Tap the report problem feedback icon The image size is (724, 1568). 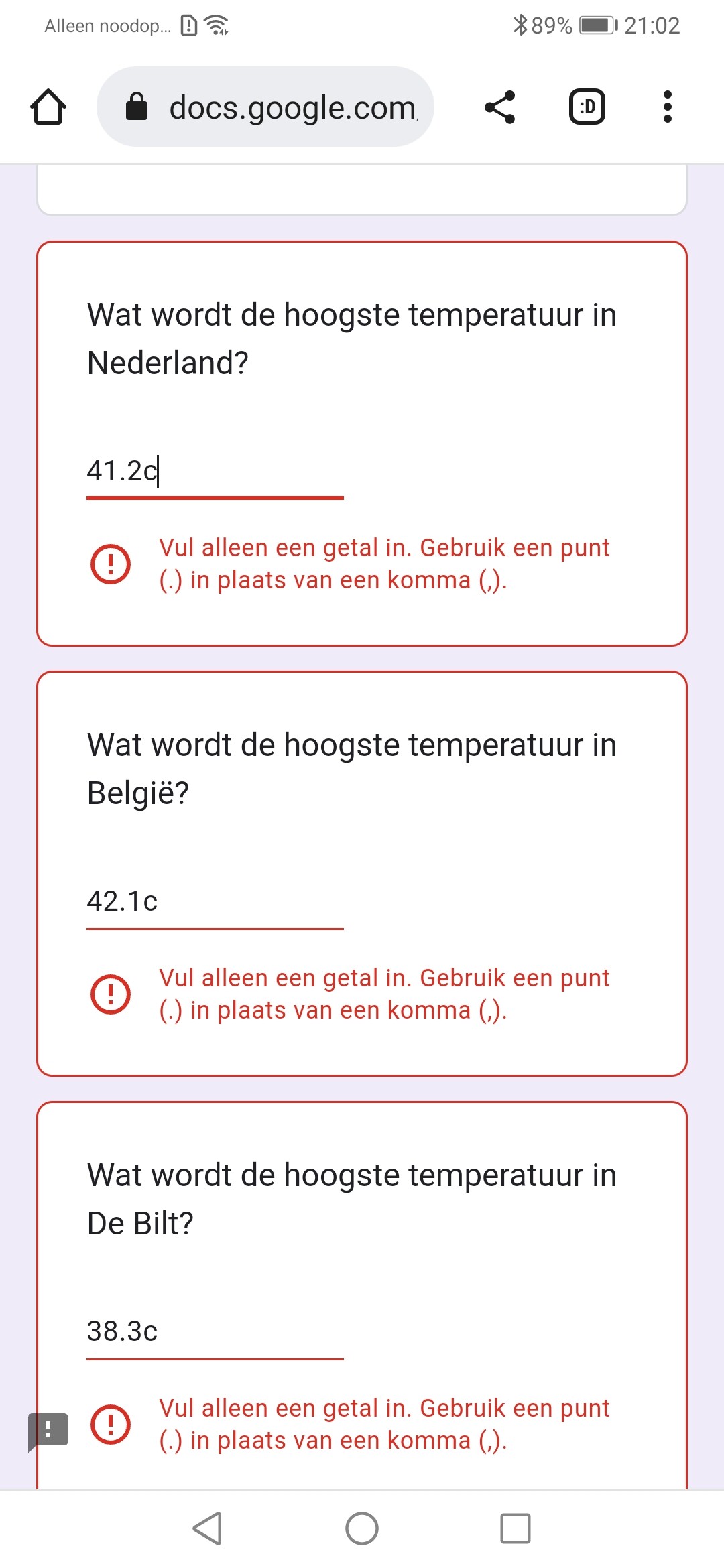pos(48,1430)
